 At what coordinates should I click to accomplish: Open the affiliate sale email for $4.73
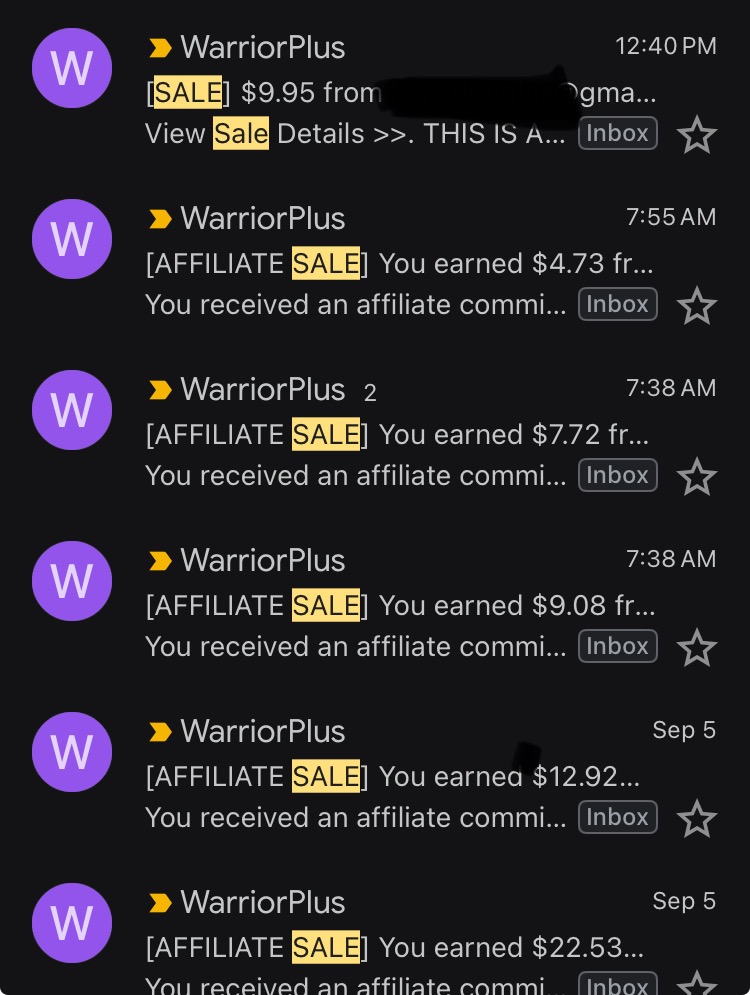(x=400, y=263)
